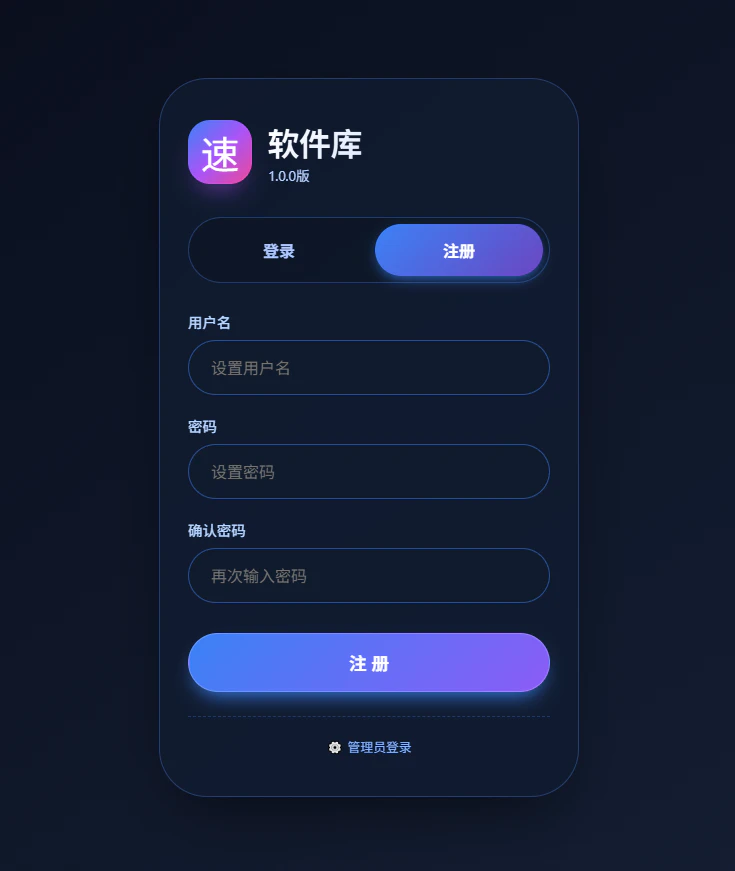This screenshot has height=871, width=735.
Task: Focus the 设置密码 field
Action: point(369,472)
